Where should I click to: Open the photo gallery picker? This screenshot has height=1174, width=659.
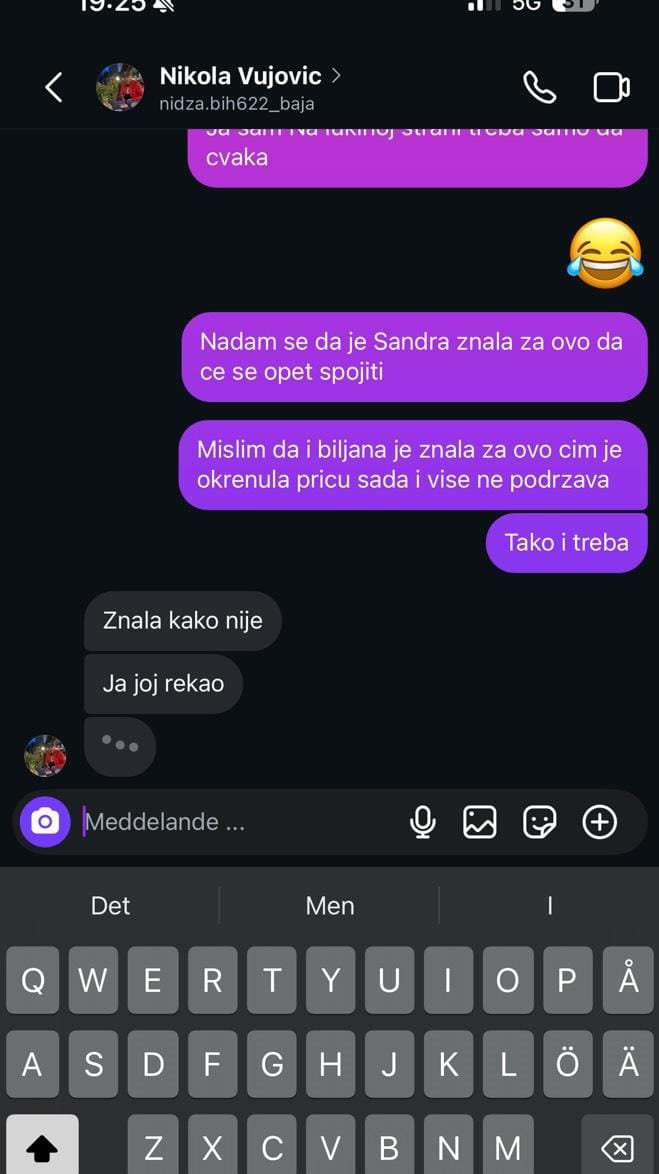pyautogui.click(x=480, y=822)
